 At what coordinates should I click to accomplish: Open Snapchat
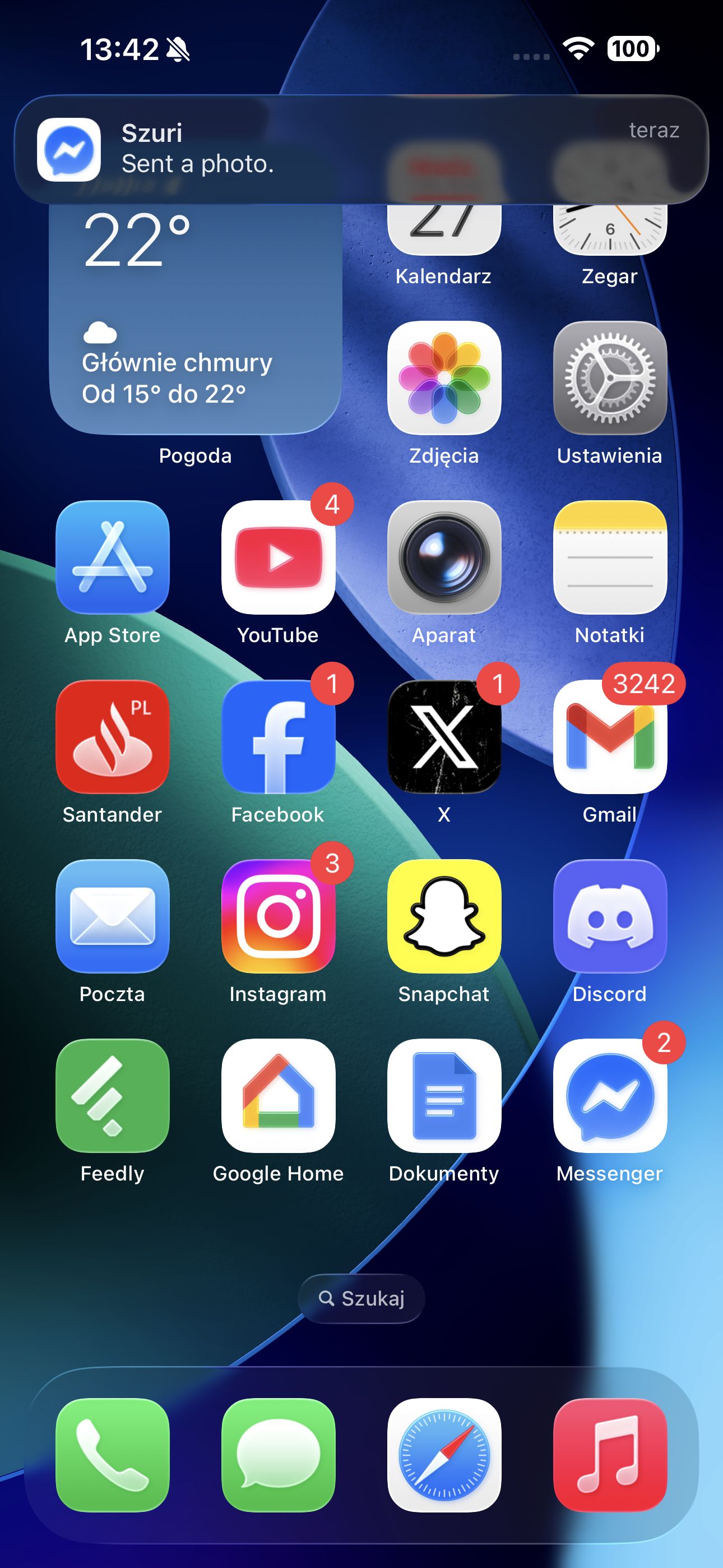pyautogui.click(x=444, y=916)
